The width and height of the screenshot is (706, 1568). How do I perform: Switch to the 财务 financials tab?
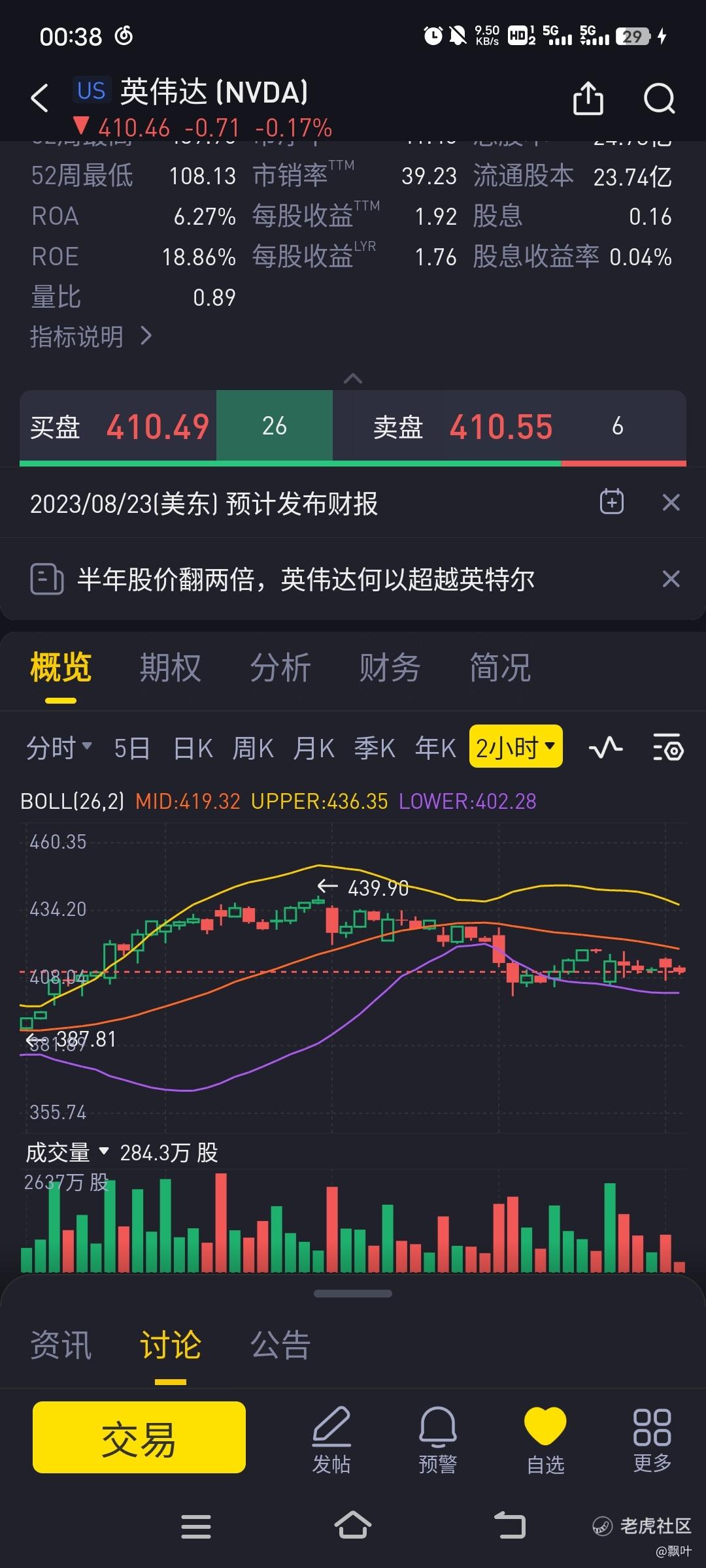click(390, 668)
